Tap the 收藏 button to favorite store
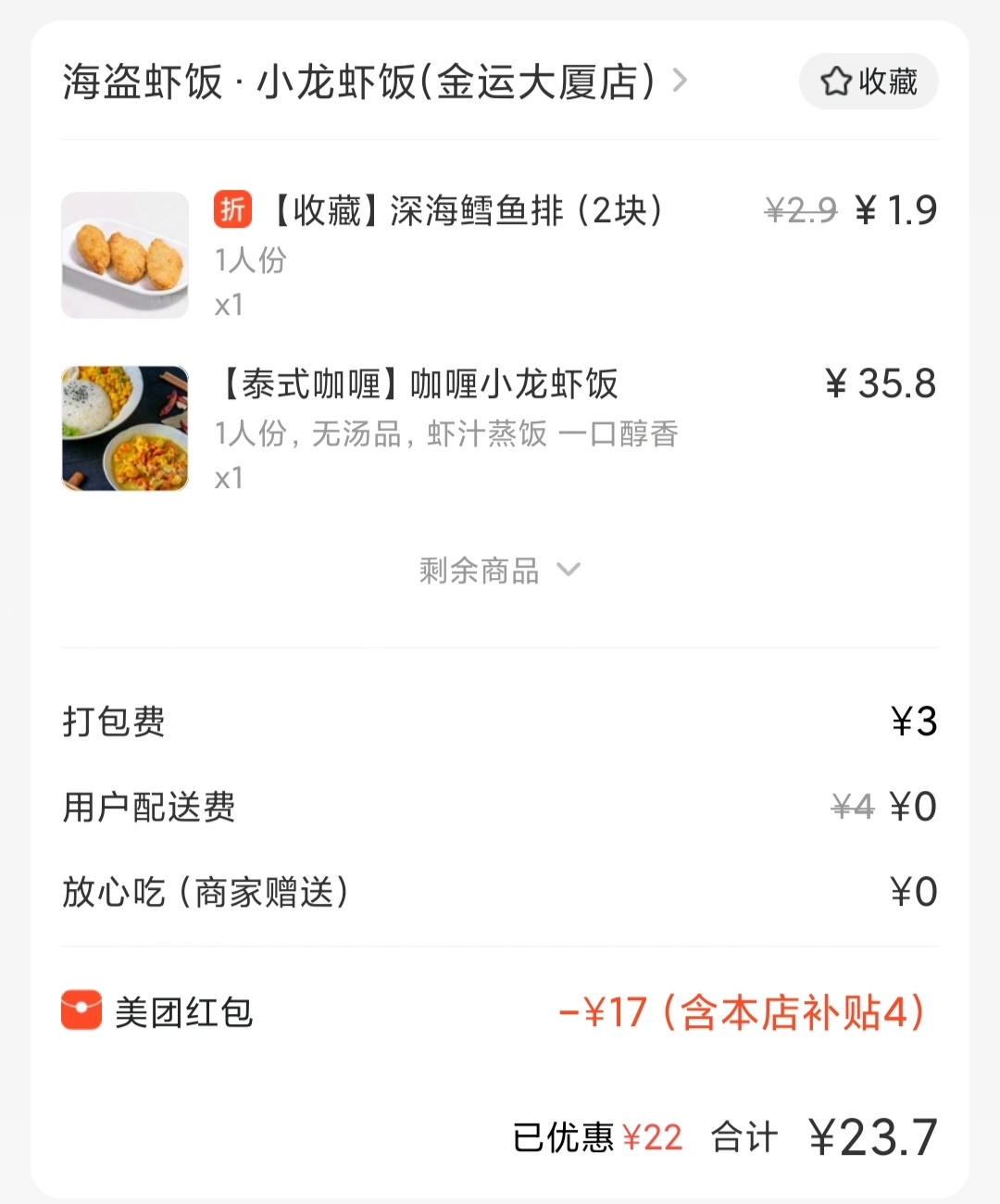Viewport: 1000px width, 1204px height. click(869, 82)
